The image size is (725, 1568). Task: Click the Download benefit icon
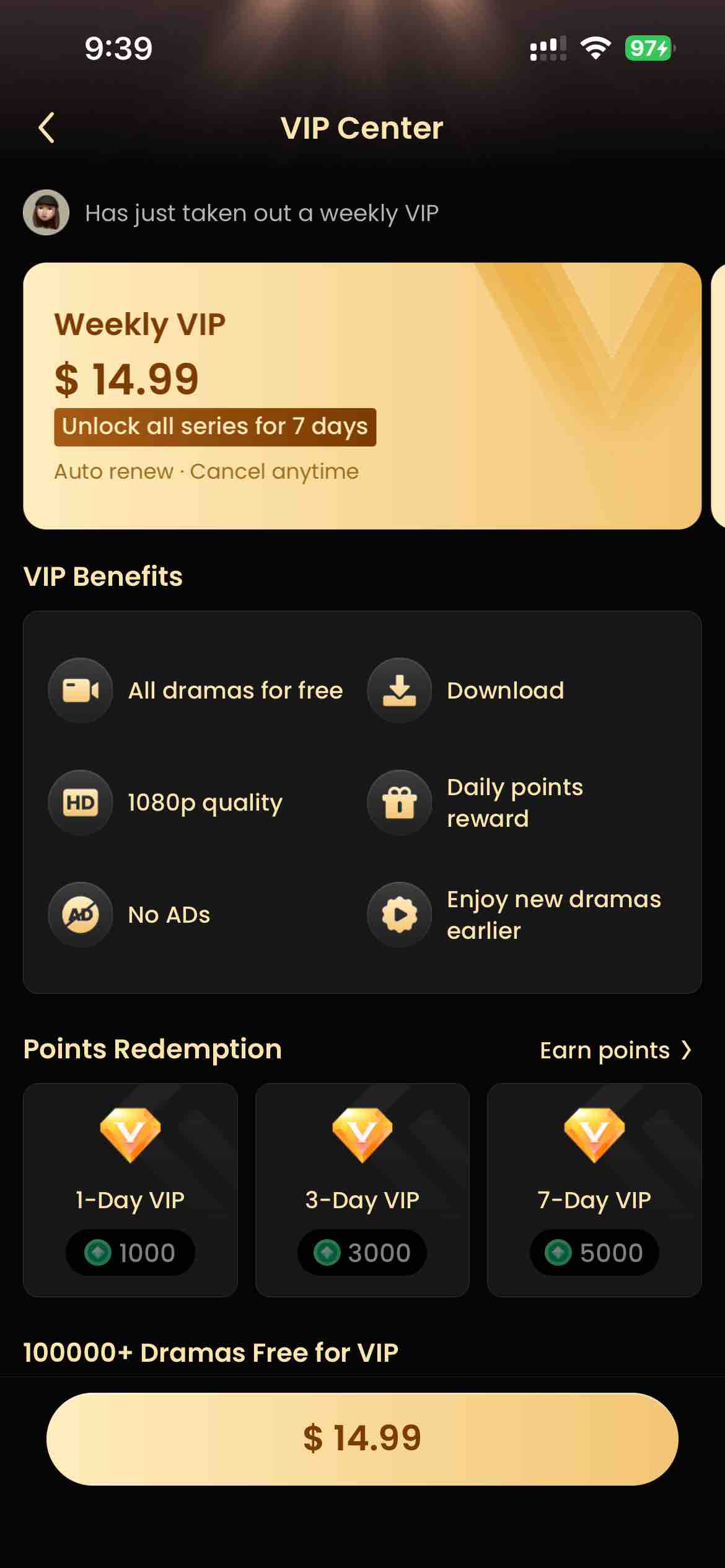[400, 689]
